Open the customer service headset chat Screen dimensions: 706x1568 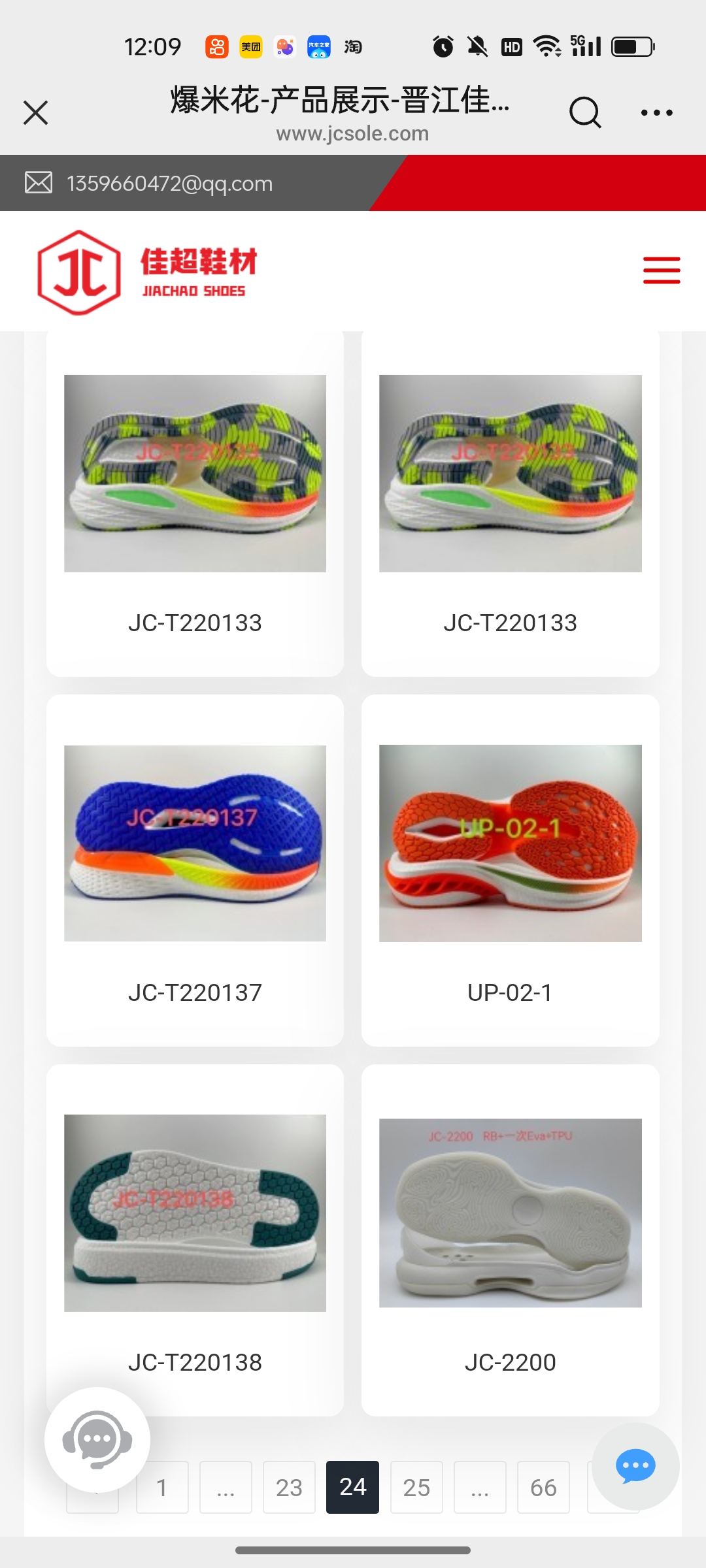click(x=97, y=1439)
